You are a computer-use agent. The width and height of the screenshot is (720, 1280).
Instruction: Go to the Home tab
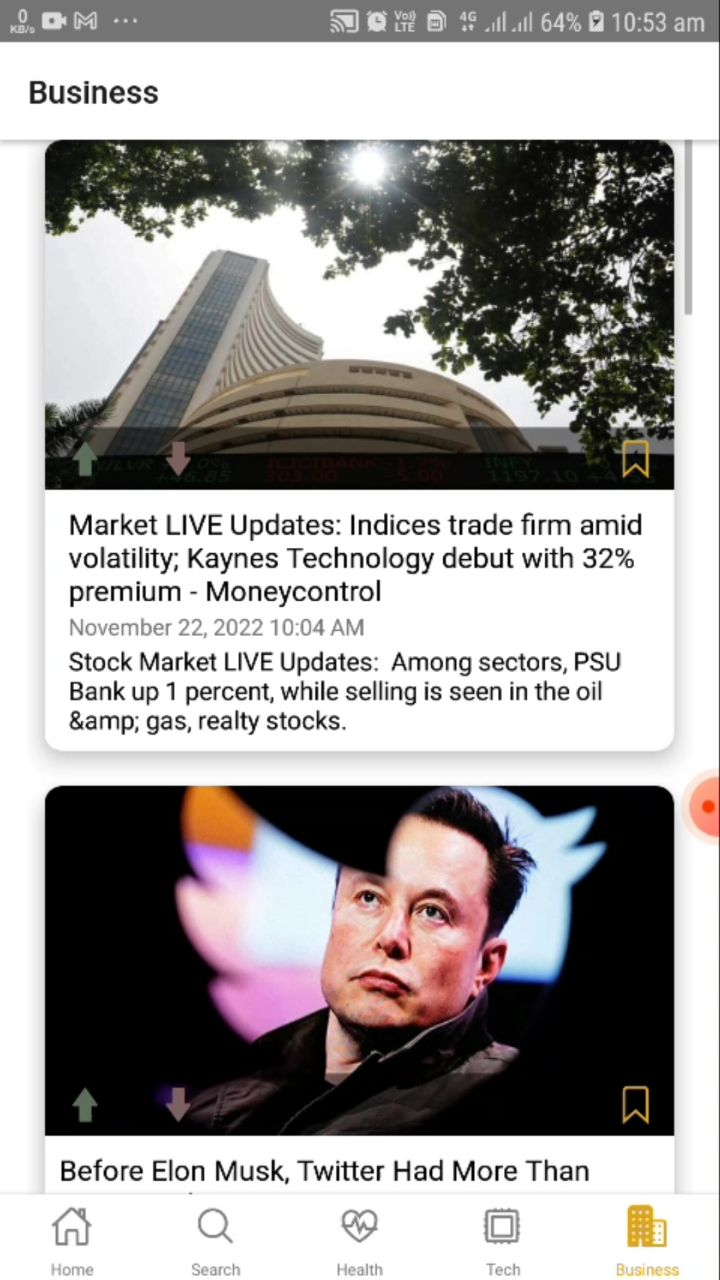[72, 1241]
